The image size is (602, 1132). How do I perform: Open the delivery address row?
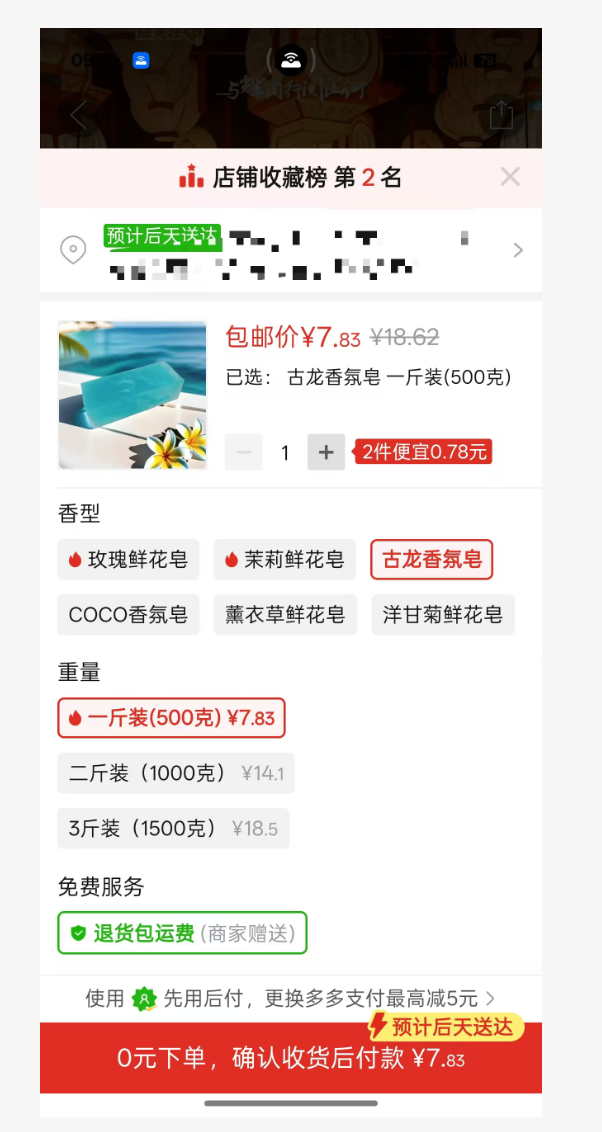tap(290, 250)
